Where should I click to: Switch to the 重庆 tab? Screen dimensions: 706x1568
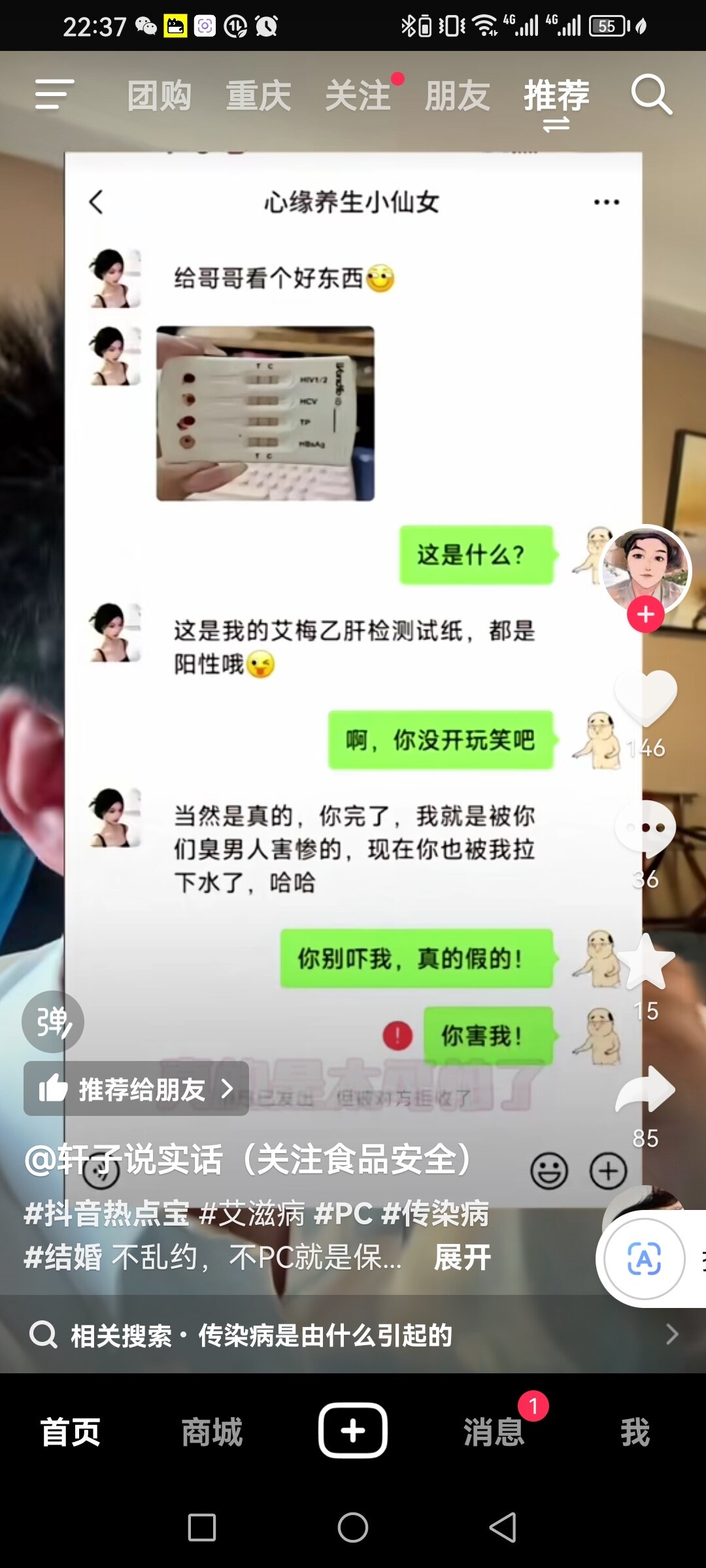[x=258, y=96]
